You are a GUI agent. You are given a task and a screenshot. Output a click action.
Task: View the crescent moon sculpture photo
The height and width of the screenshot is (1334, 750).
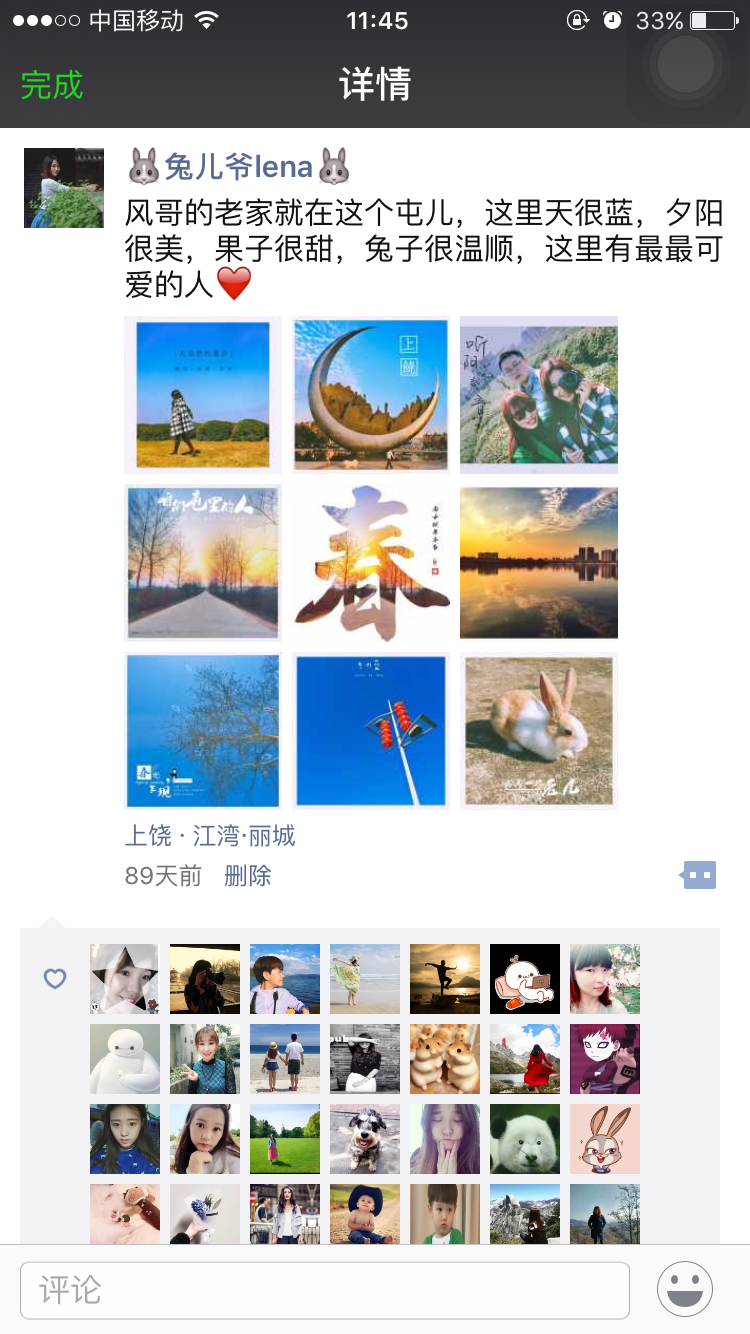[371, 394]
